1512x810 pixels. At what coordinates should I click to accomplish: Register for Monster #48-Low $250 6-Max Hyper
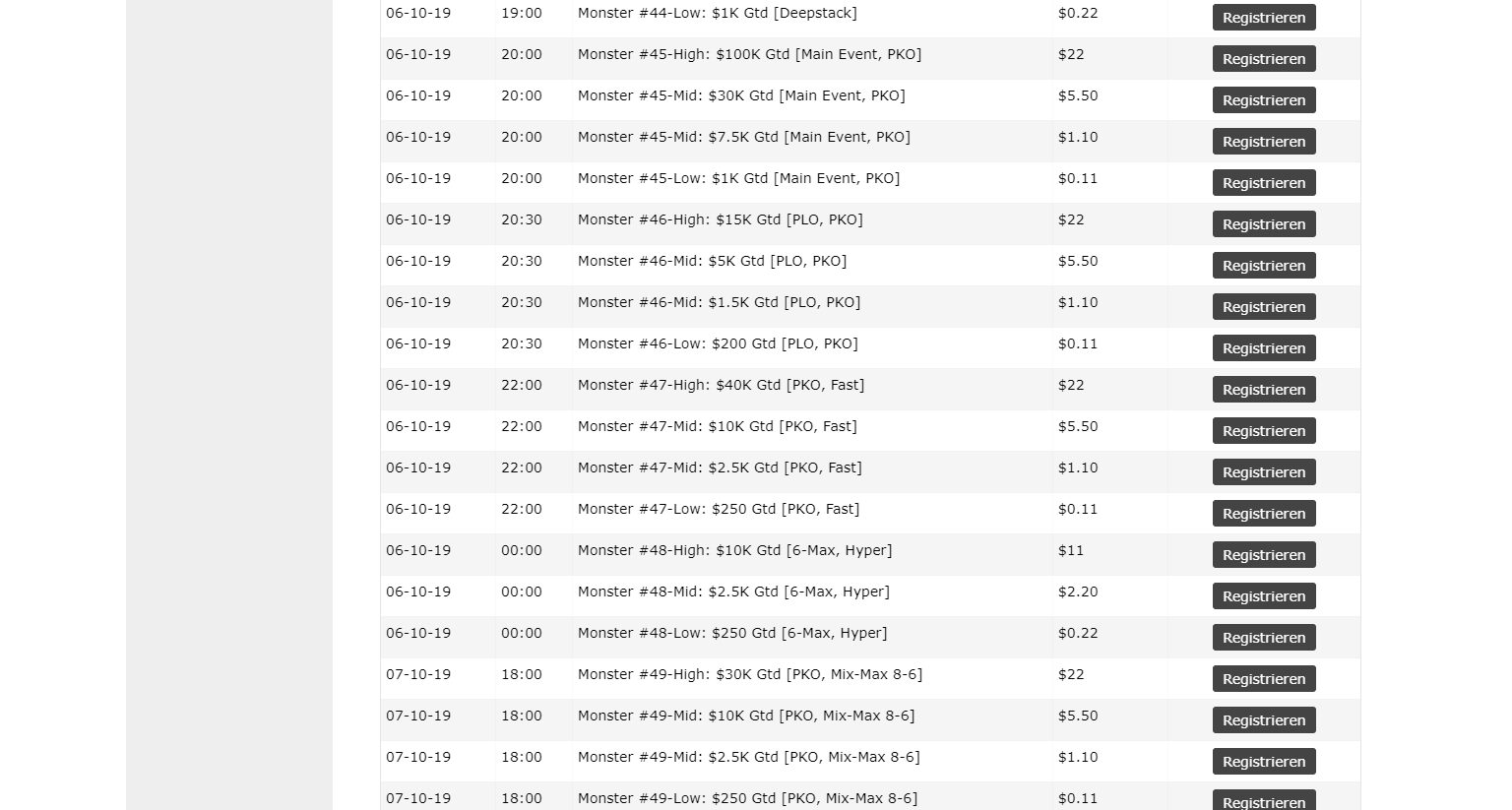pos(1263,638)
